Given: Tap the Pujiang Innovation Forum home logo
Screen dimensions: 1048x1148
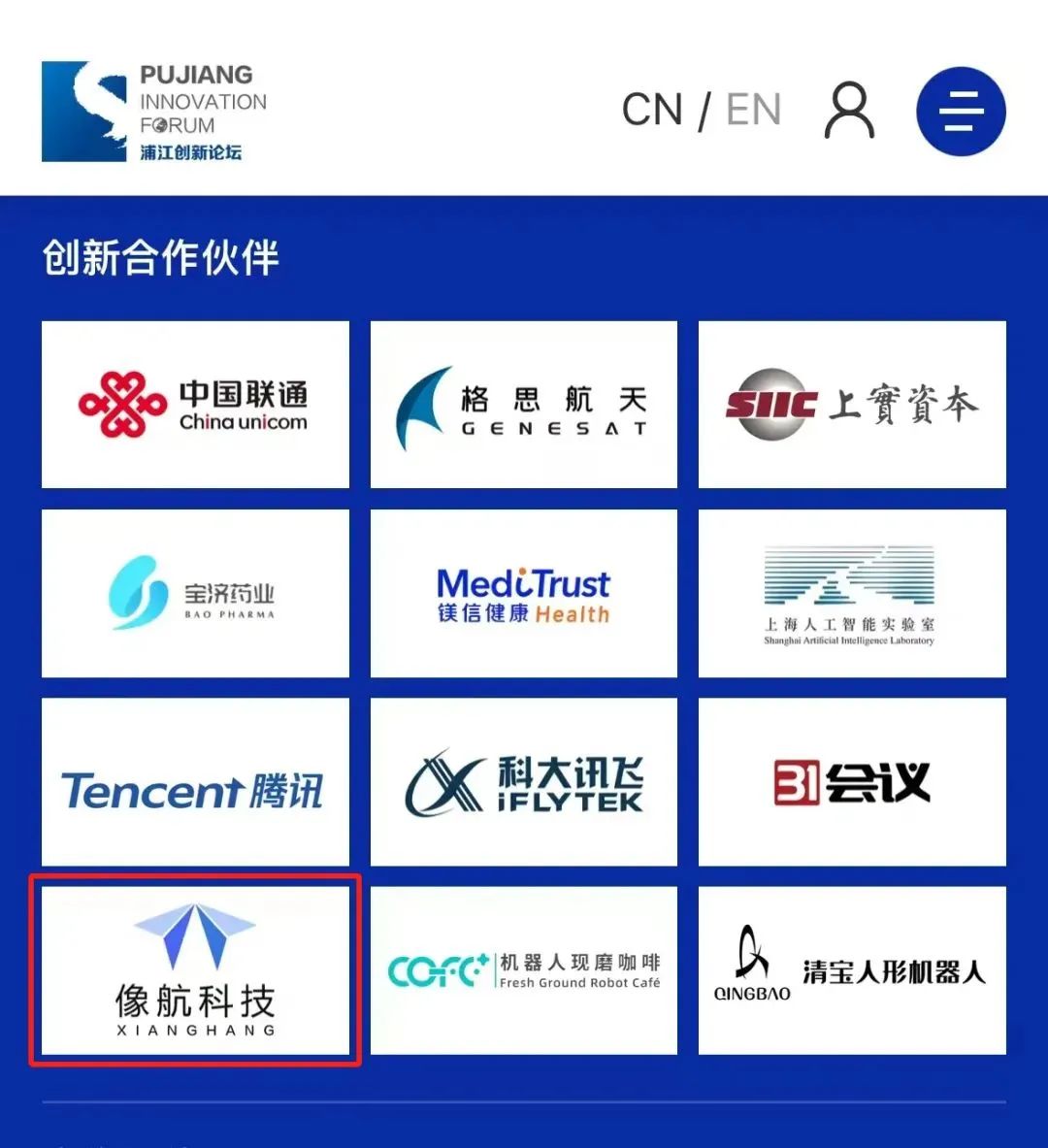Looking at the screenshot, I should click(x=153, y=111).
